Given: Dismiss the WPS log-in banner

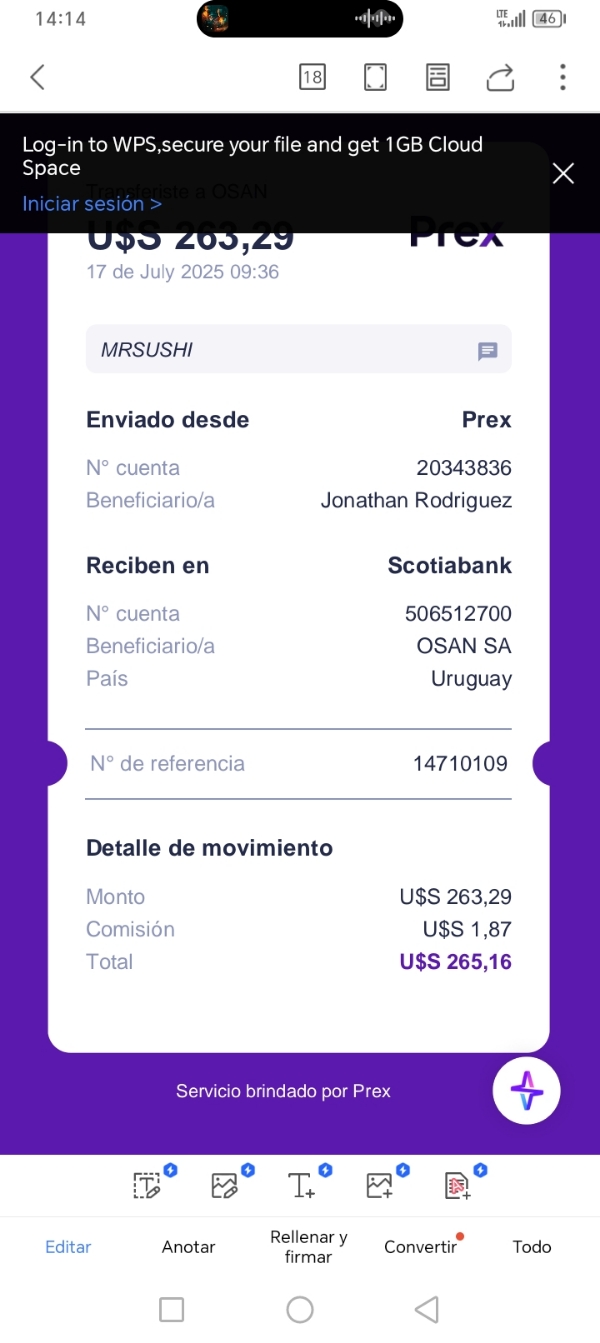Looking at the screenshot, I should click(563, 174).
